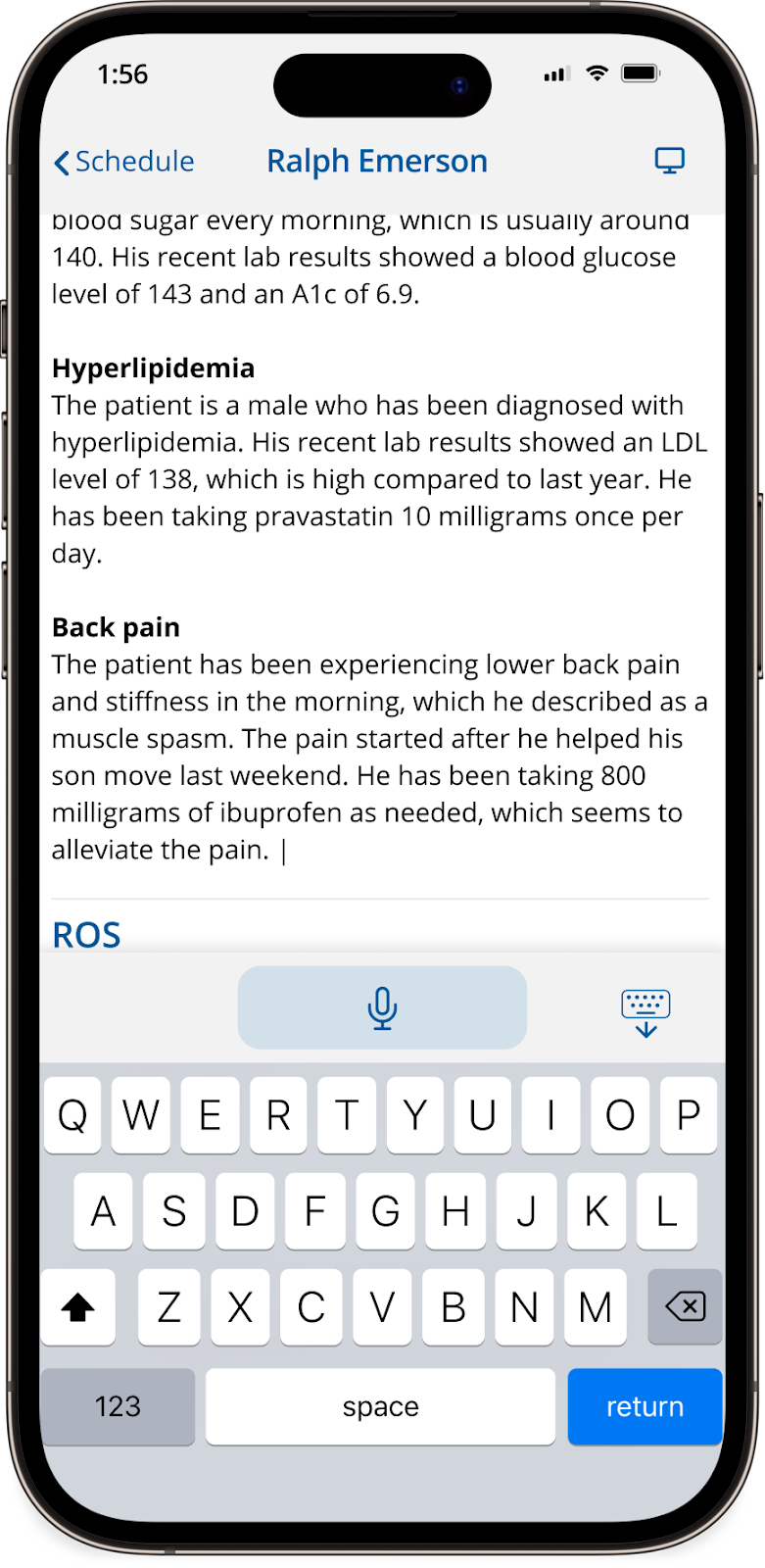This screenshot has width=765, height=1568.
Task: Place cursor in the Back pain note
Action: [380, 757]
